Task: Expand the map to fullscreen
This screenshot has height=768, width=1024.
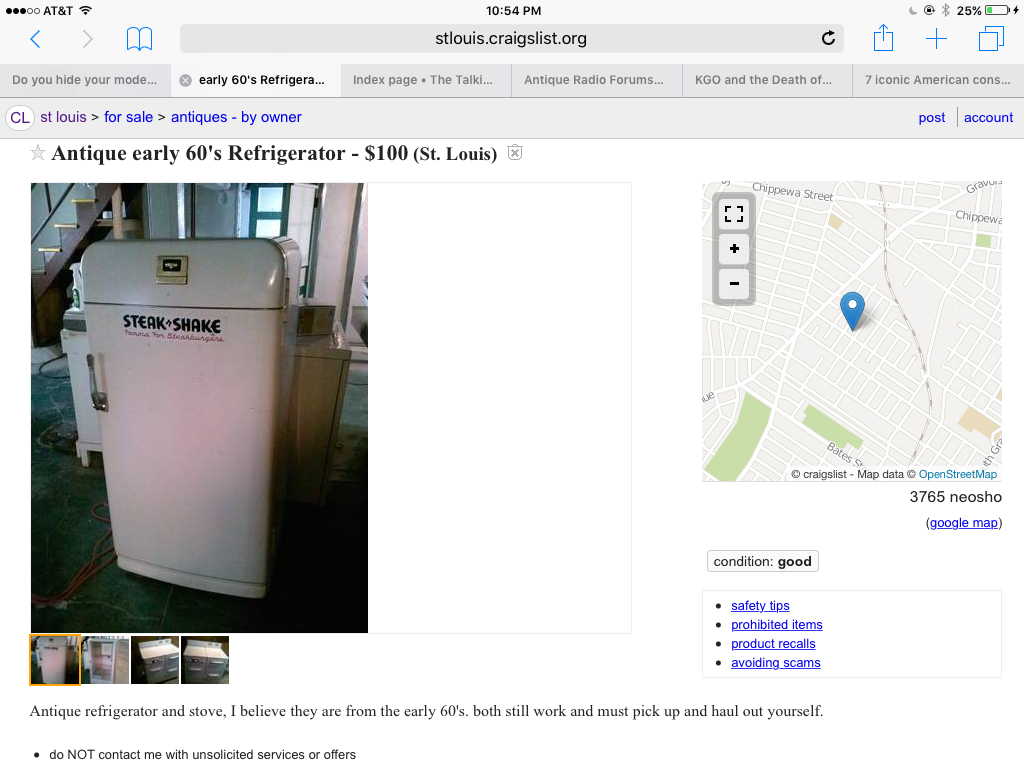Action: 734,214
